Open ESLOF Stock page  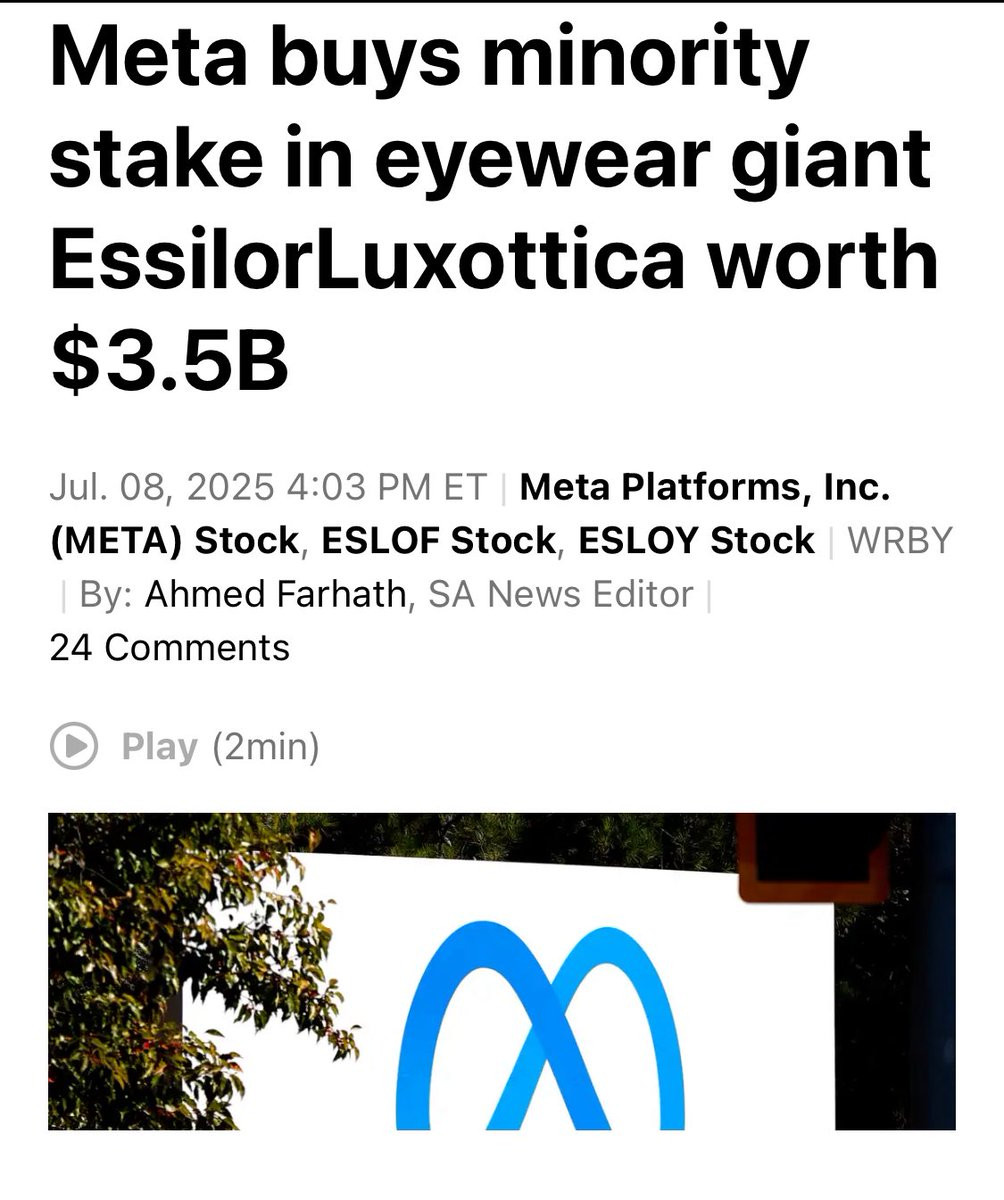tap(437, 541)
